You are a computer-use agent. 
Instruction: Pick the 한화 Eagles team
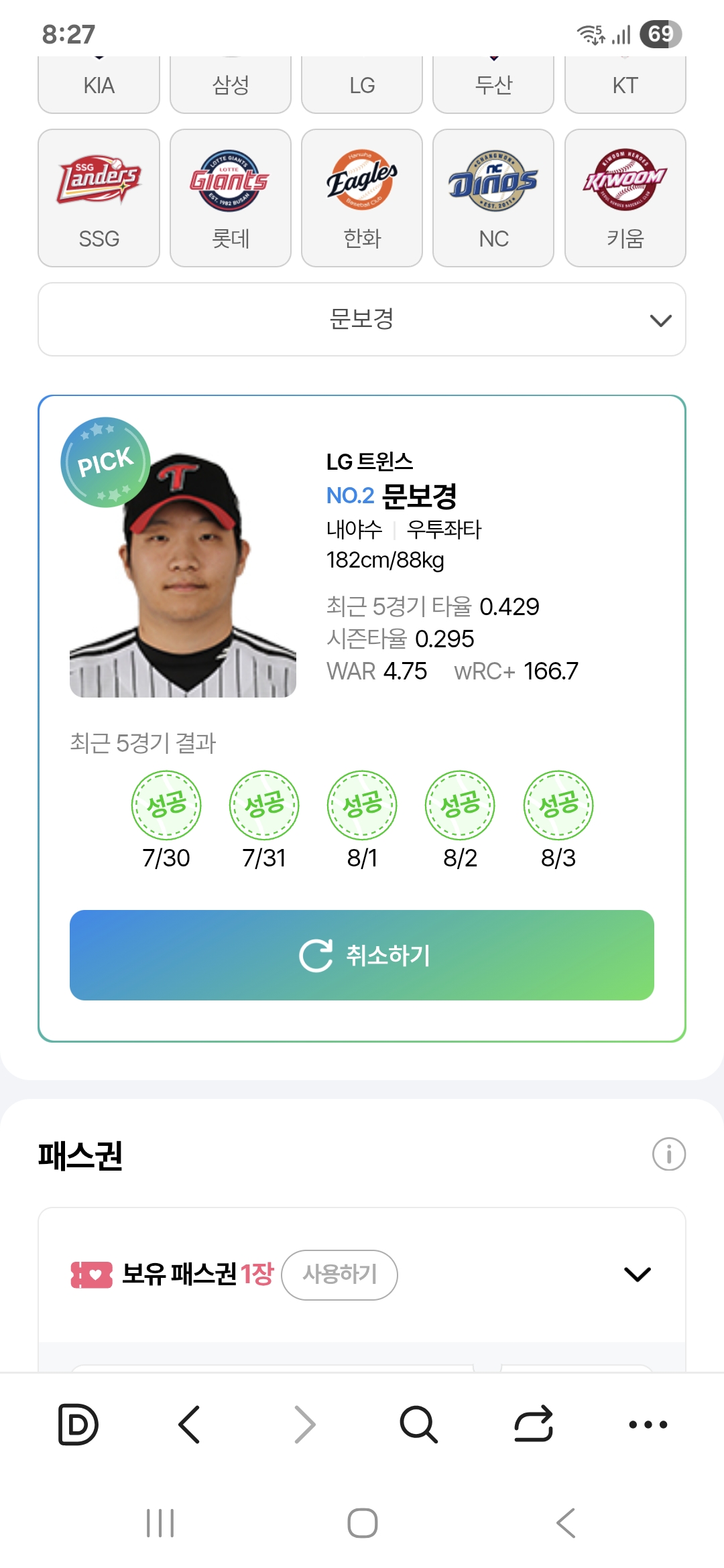pyautogui.click(x=361, y=198)
